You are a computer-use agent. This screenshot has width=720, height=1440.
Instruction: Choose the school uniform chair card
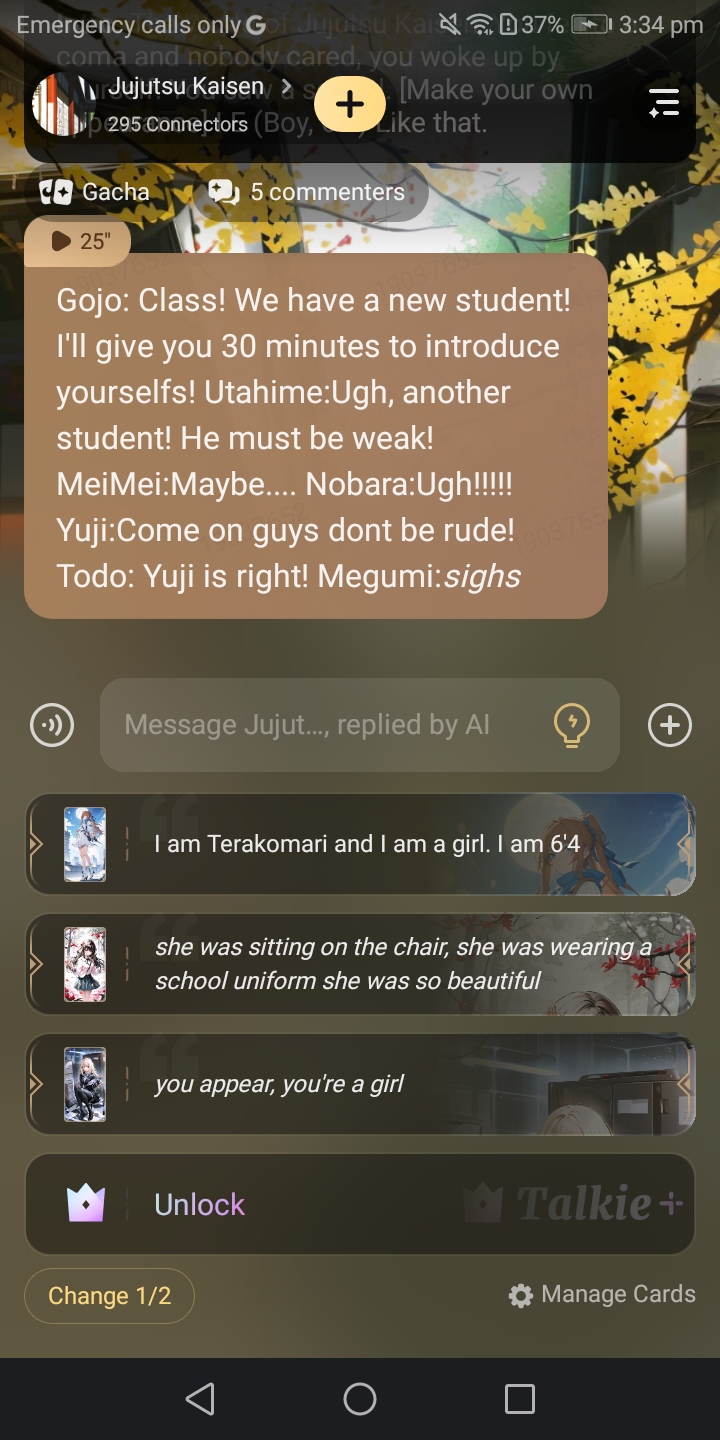[x=360, y=964]
